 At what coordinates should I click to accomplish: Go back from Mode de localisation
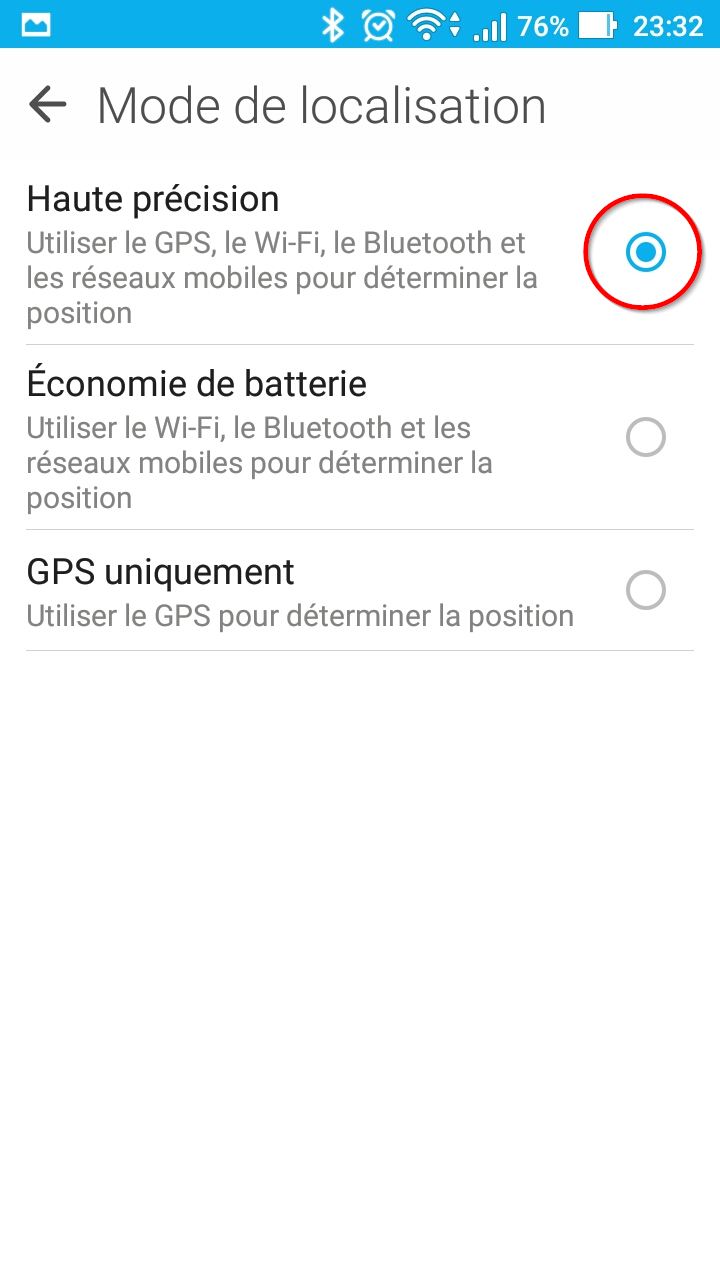47,104
